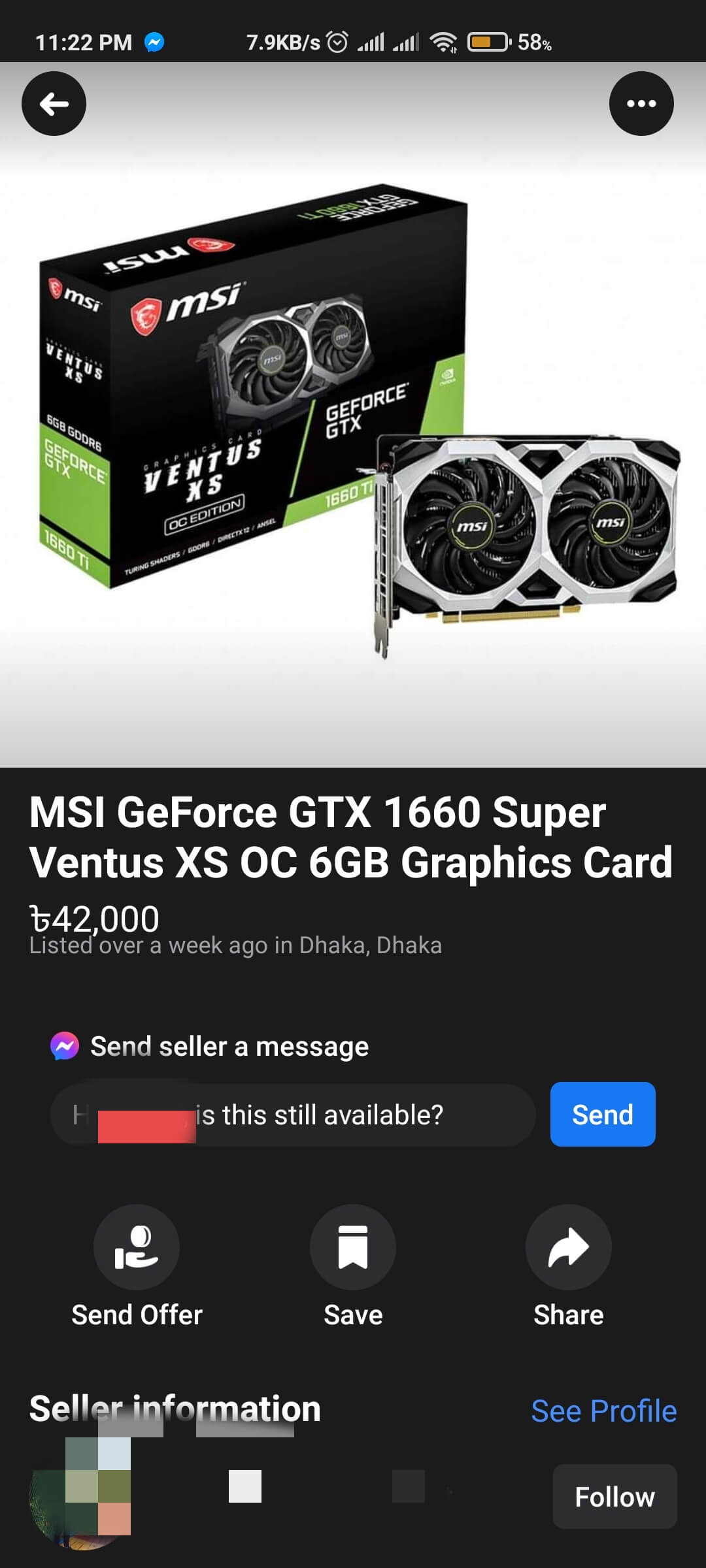Send the message to the seller
The image size is (706, 1568).
pos(602,1115)
